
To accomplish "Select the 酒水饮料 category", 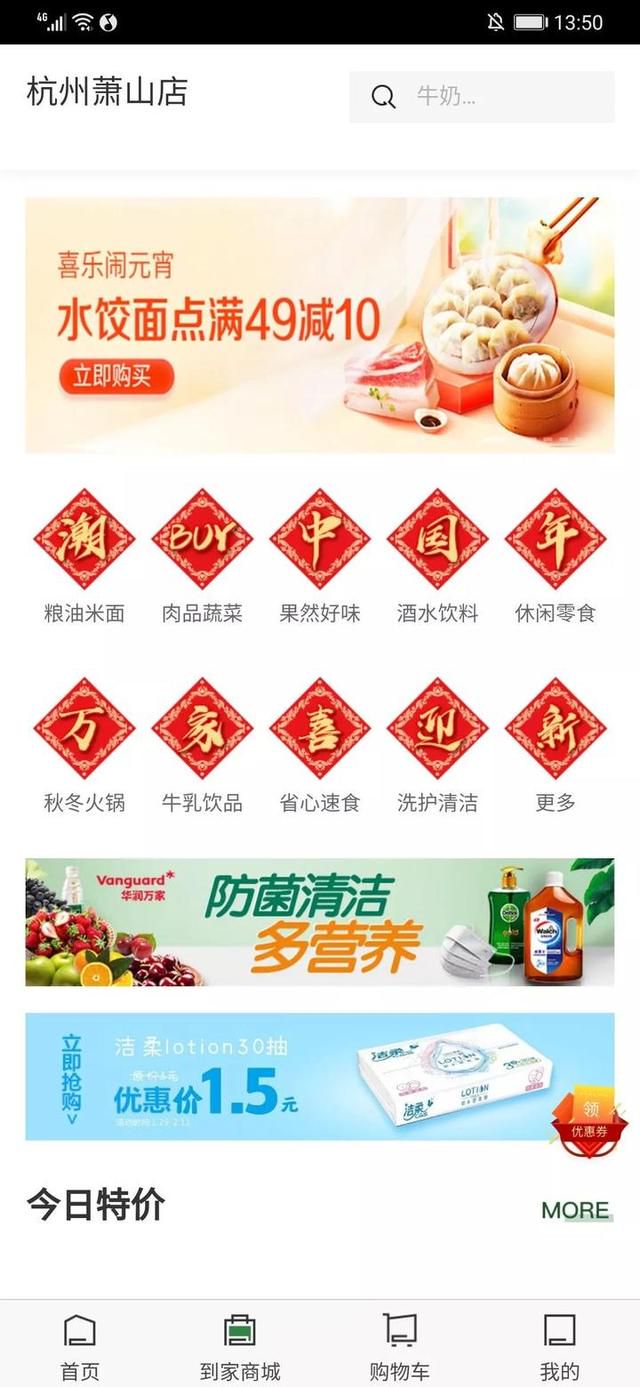I will [437, 556].
